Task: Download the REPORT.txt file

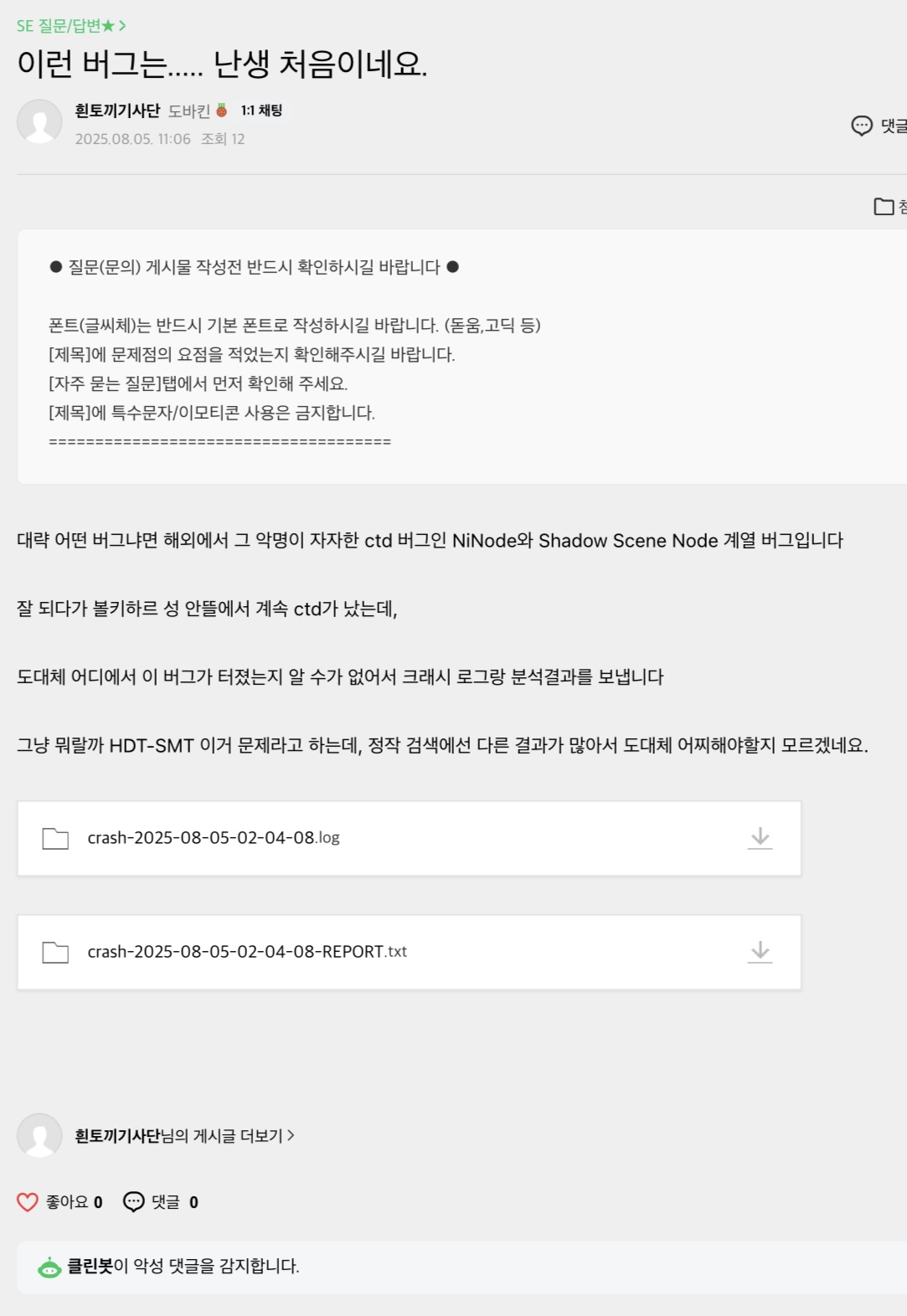Action: (760, 952)
